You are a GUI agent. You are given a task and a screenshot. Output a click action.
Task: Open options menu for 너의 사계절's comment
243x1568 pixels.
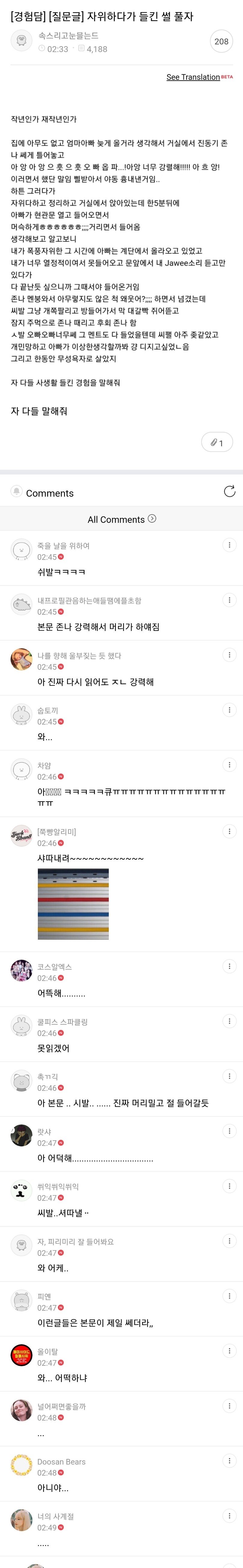[229, 1515]
